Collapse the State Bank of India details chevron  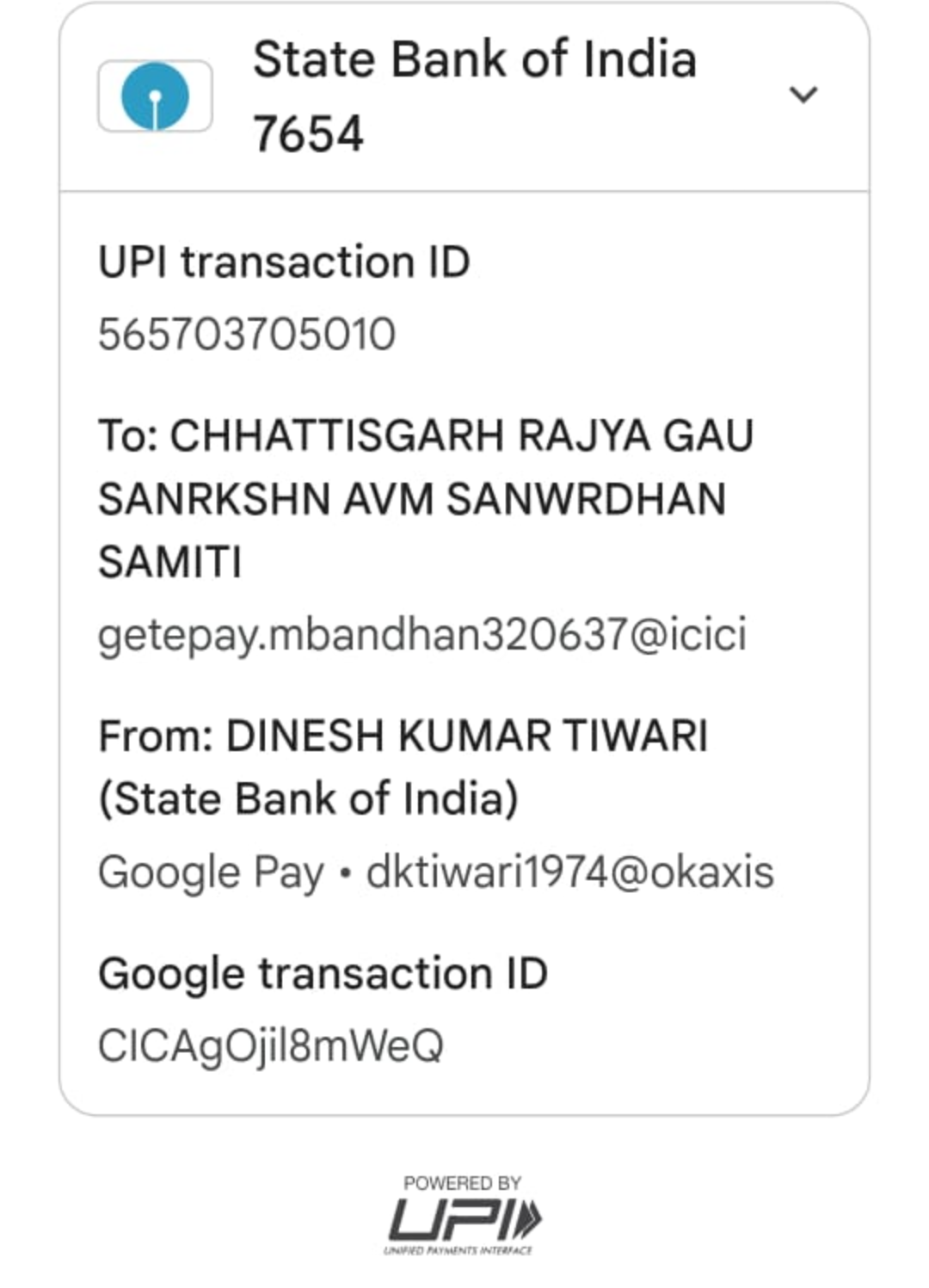coord(803,95)
